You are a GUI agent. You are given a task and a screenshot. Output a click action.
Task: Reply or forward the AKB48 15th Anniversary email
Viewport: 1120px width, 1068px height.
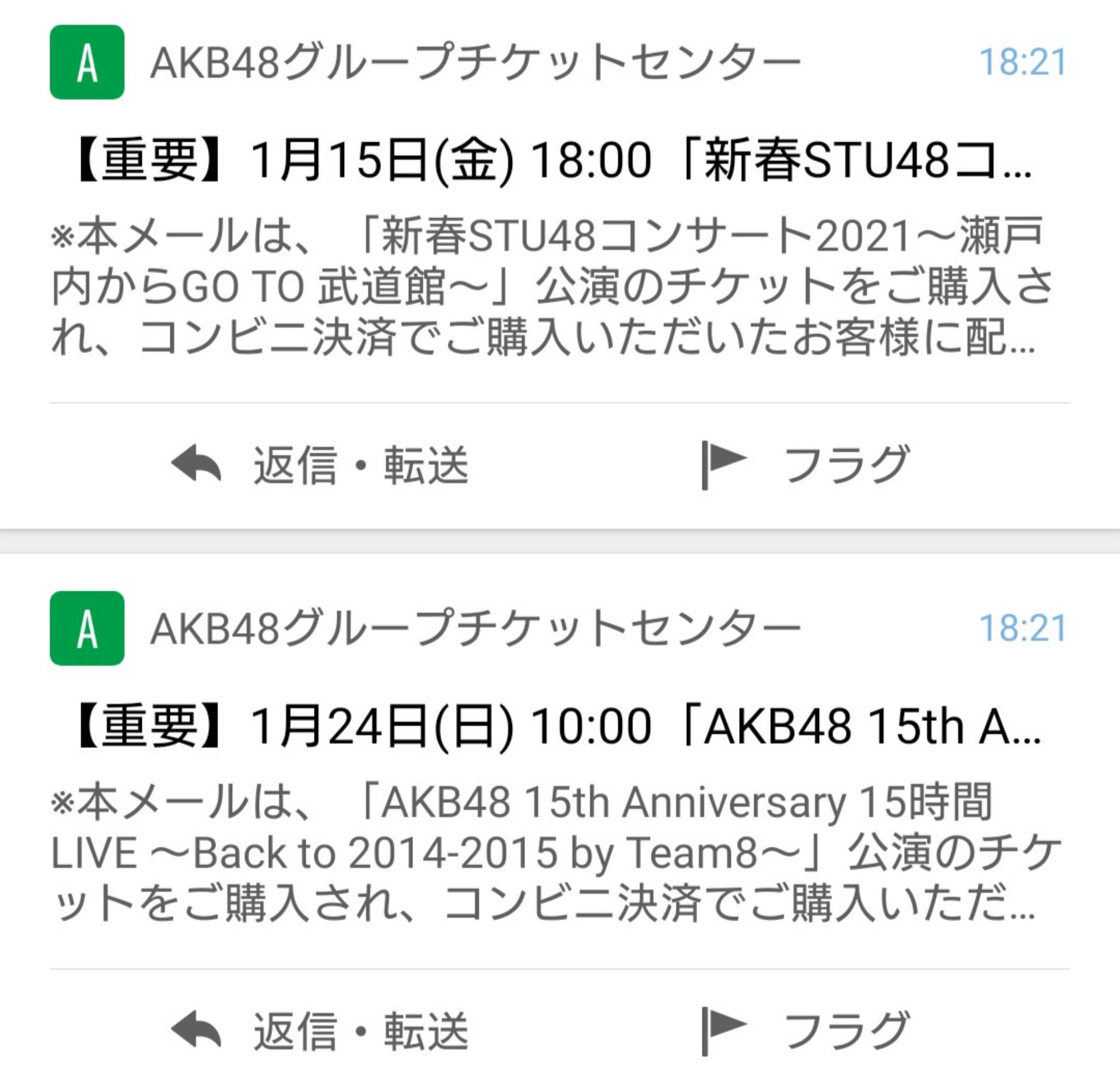[320, 1031]
